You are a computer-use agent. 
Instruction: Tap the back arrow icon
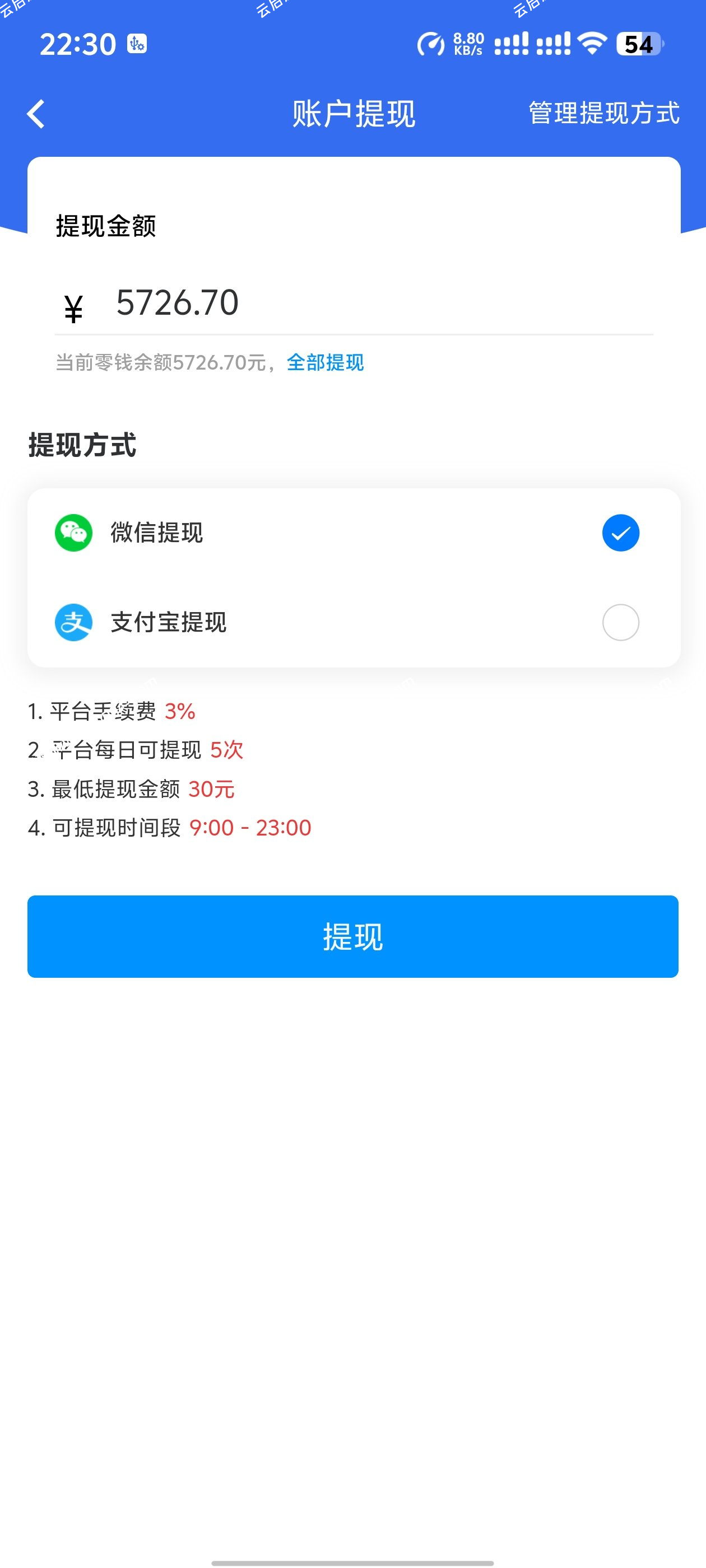35,114
